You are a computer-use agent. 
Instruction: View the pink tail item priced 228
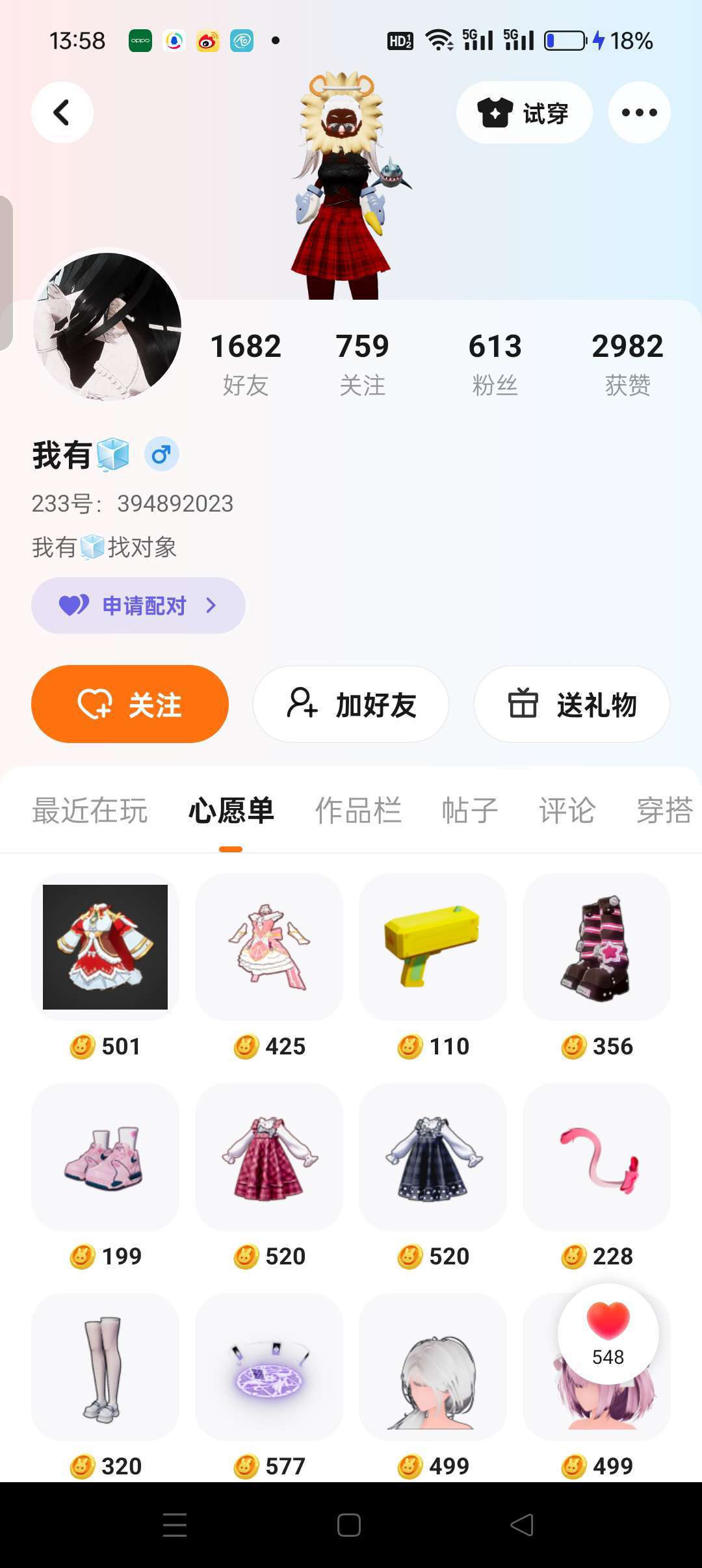tap(597, 1156)
